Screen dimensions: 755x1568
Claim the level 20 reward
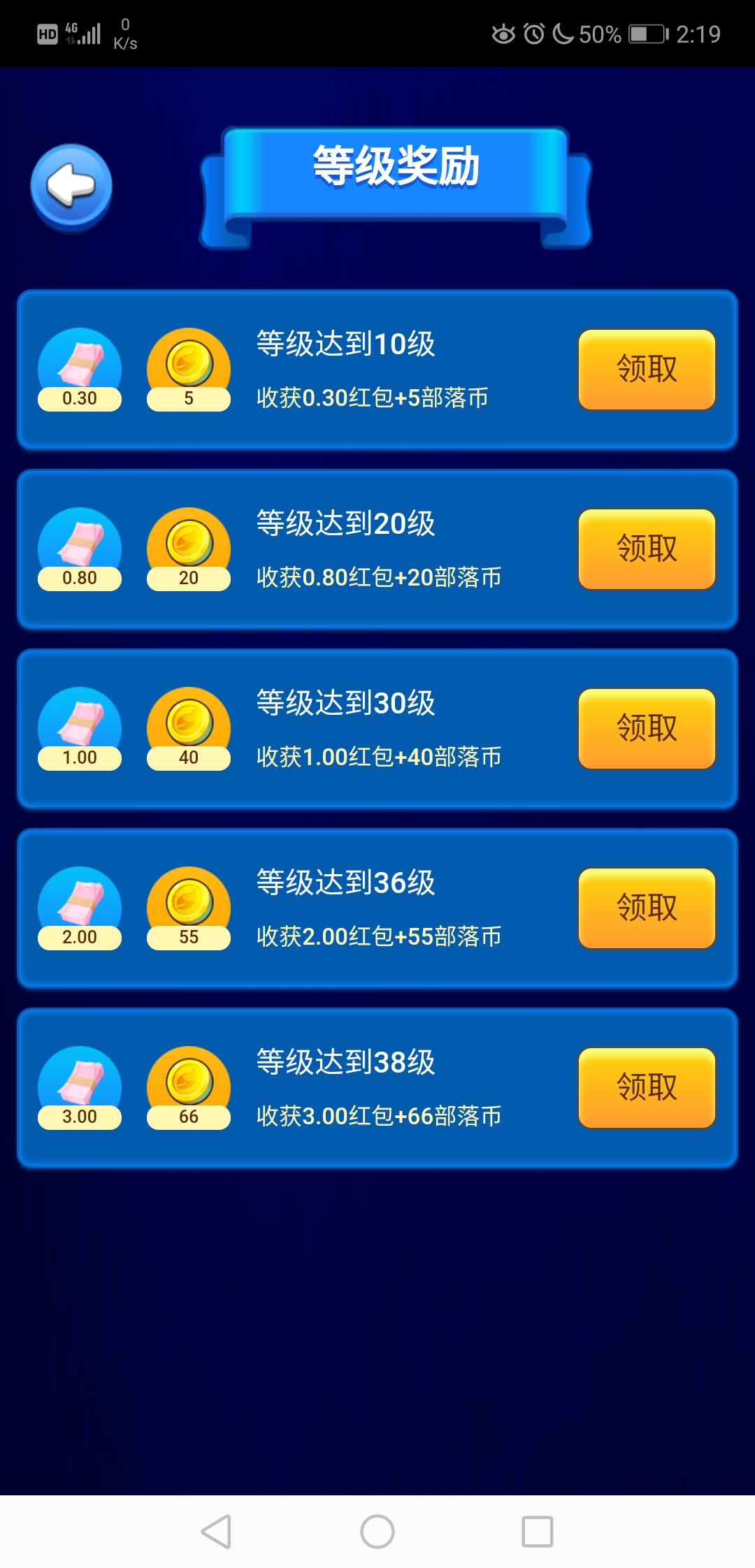click(x=647, y=549)
